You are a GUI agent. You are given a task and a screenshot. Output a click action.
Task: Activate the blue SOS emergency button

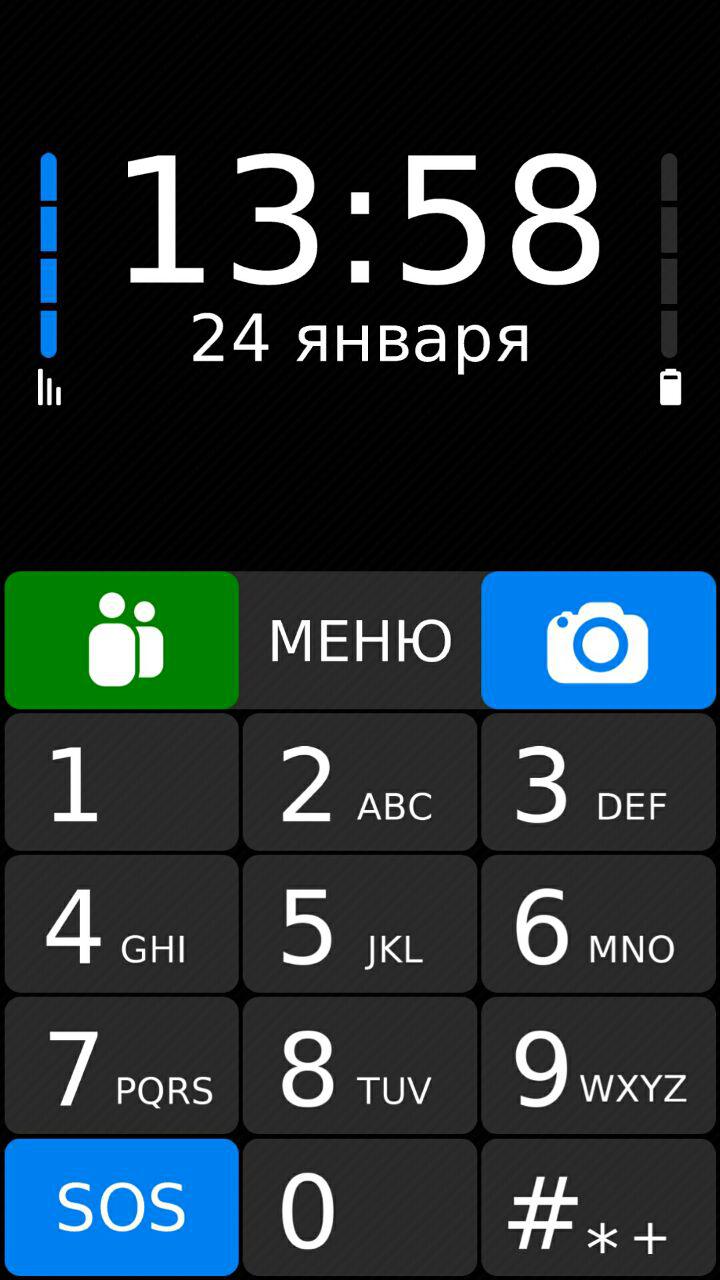122,1208
